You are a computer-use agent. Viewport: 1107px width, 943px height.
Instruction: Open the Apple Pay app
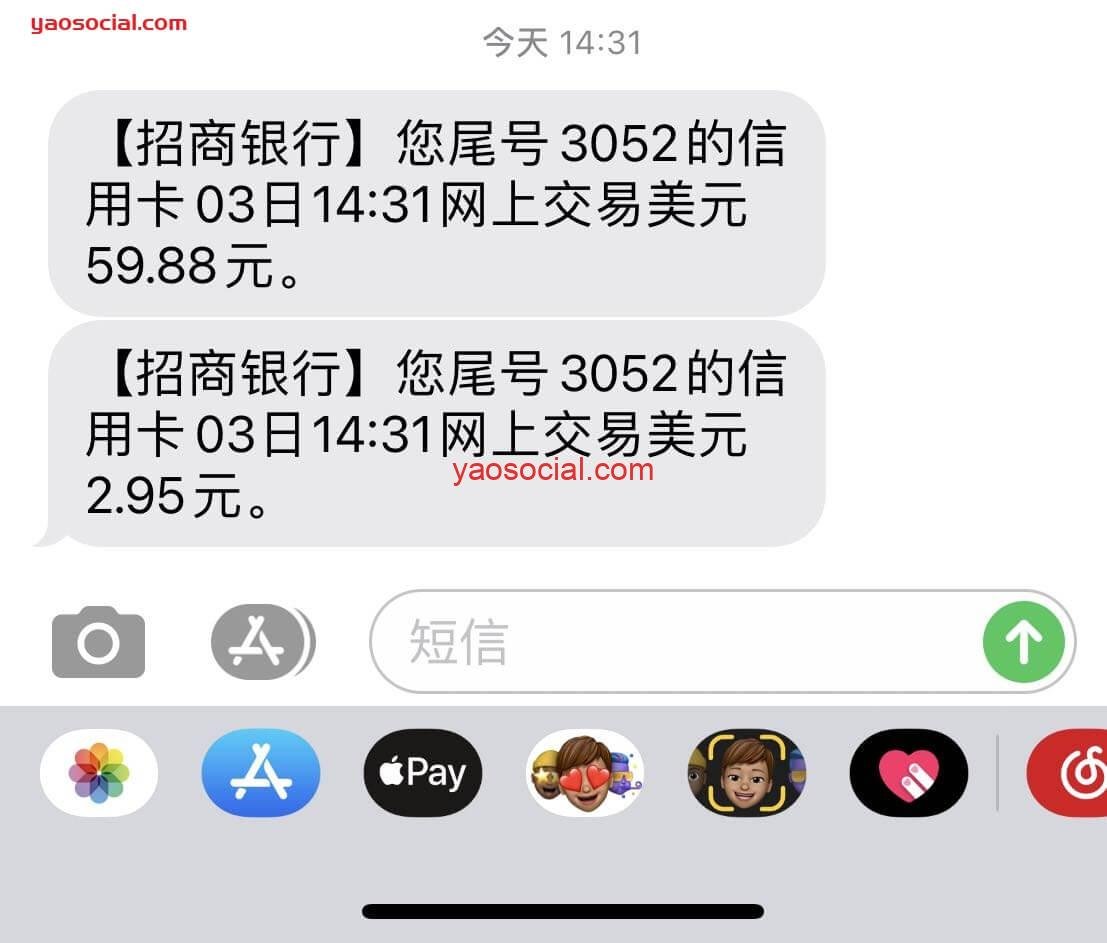pyautogui.click(x=423, y=773)
